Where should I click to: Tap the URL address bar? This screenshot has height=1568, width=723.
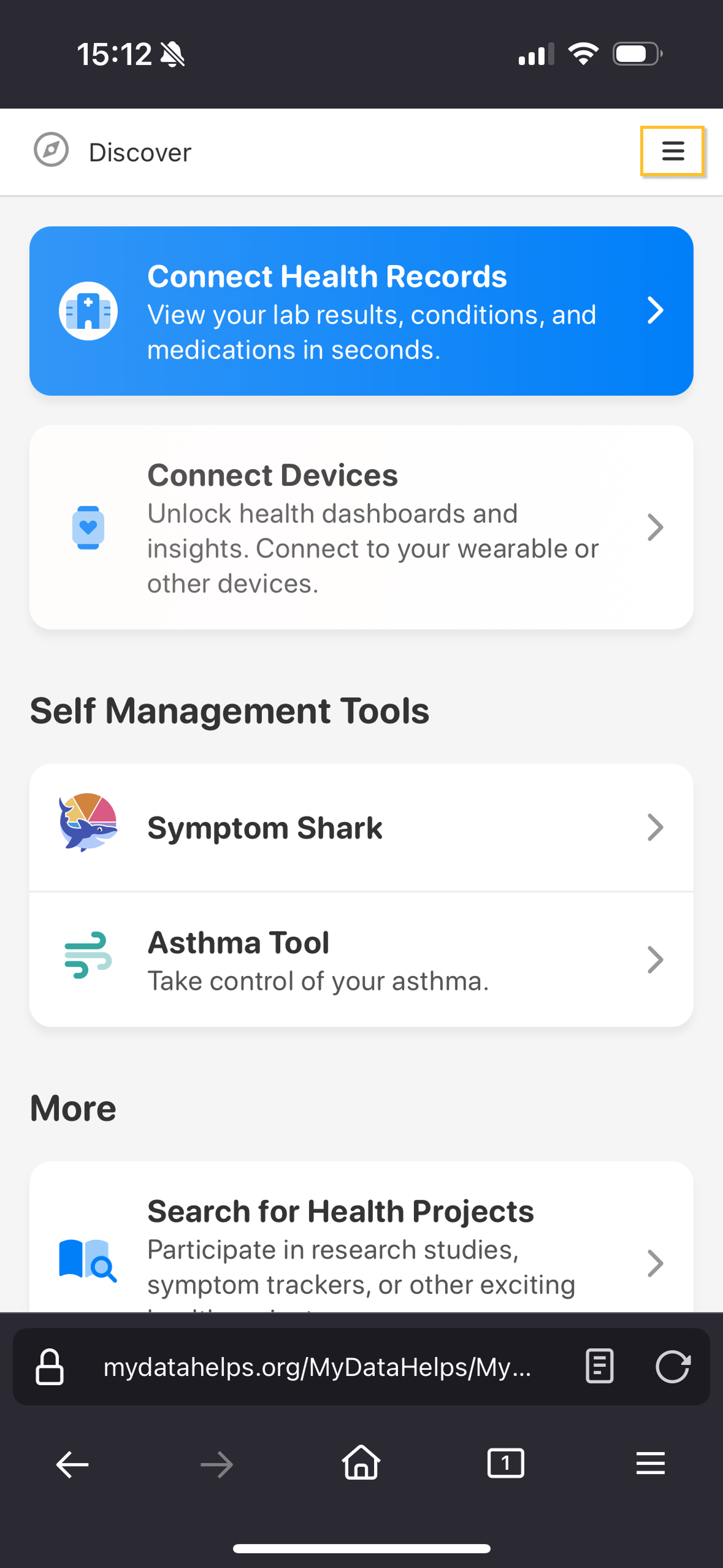pos(317,1367)
